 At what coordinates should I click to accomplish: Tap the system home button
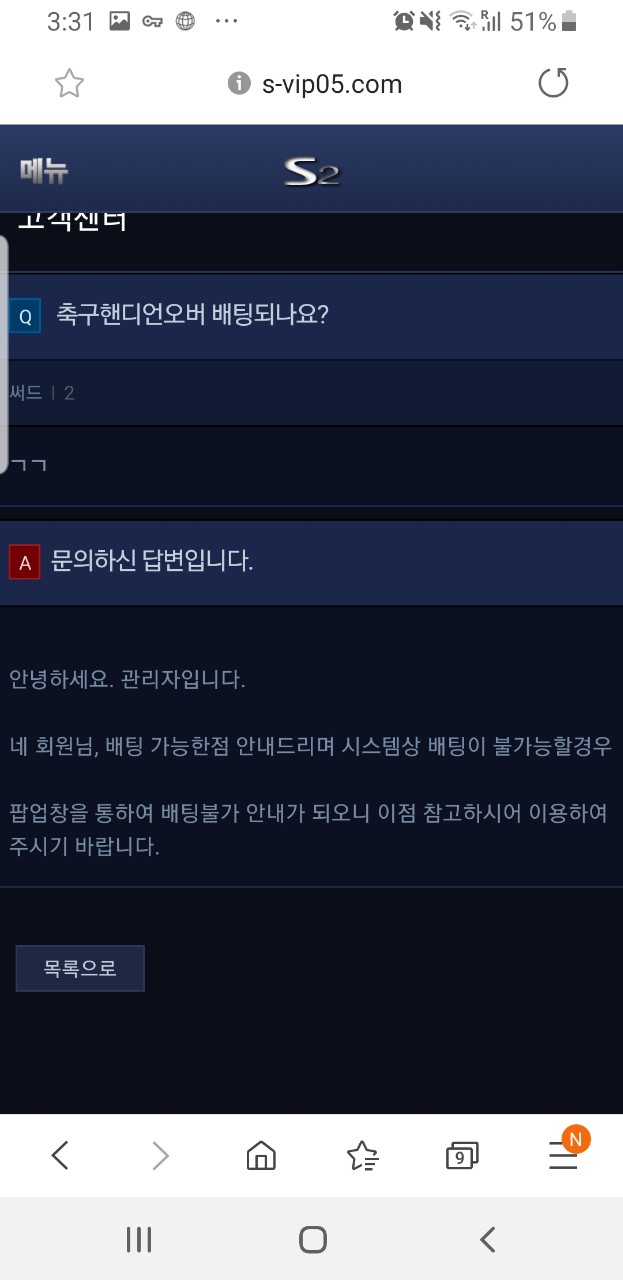point(313,1240)
